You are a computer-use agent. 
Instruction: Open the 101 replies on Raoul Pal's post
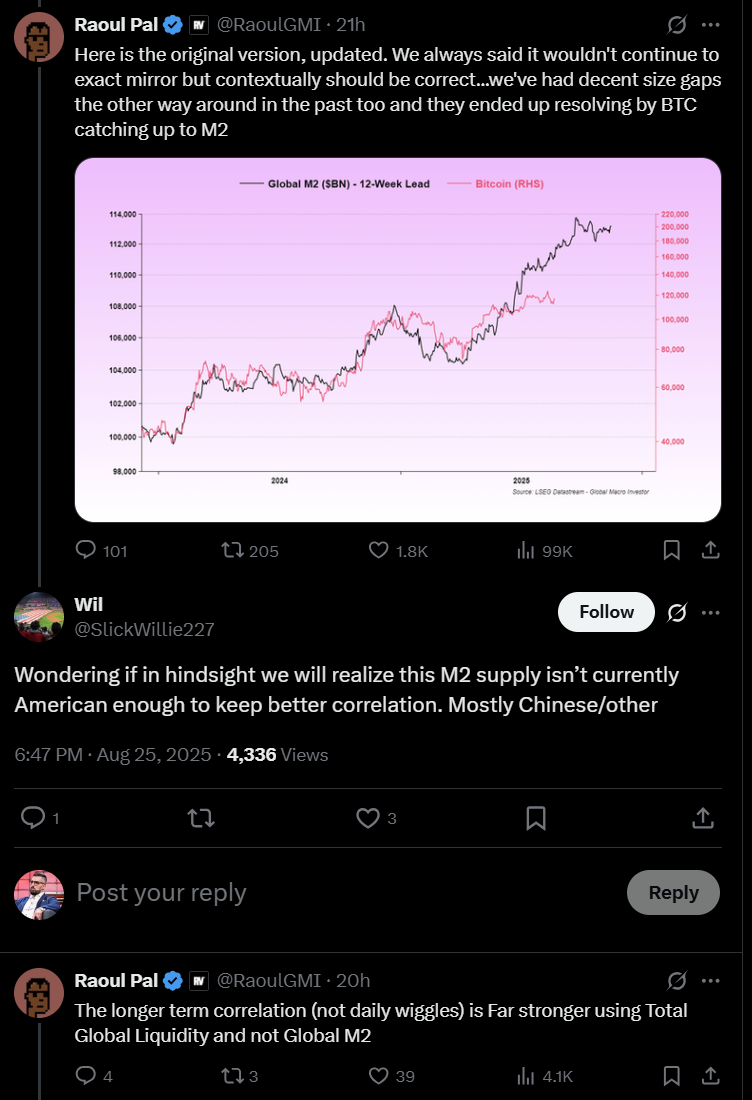(87, 550)
